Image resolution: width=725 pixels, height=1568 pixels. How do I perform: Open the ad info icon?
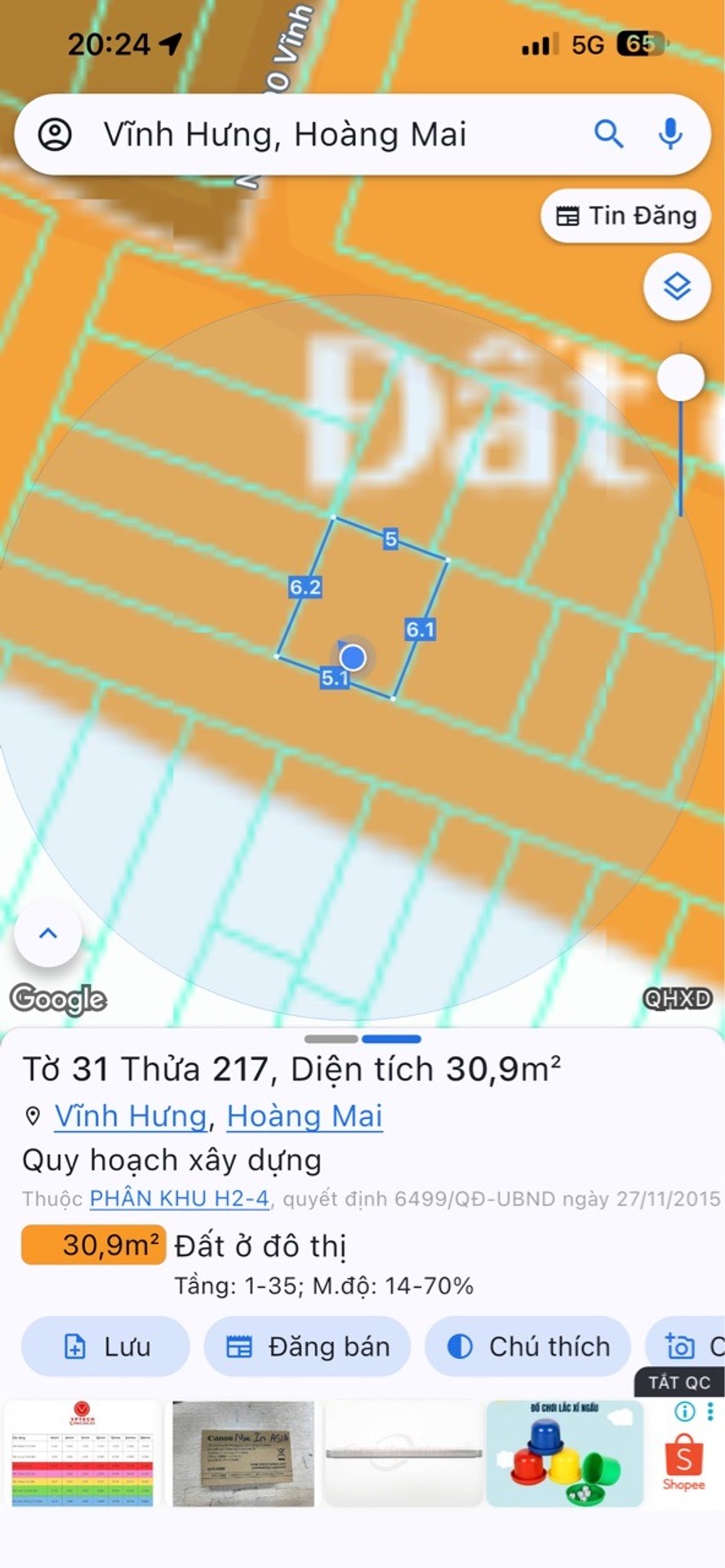pos(685,1411)
